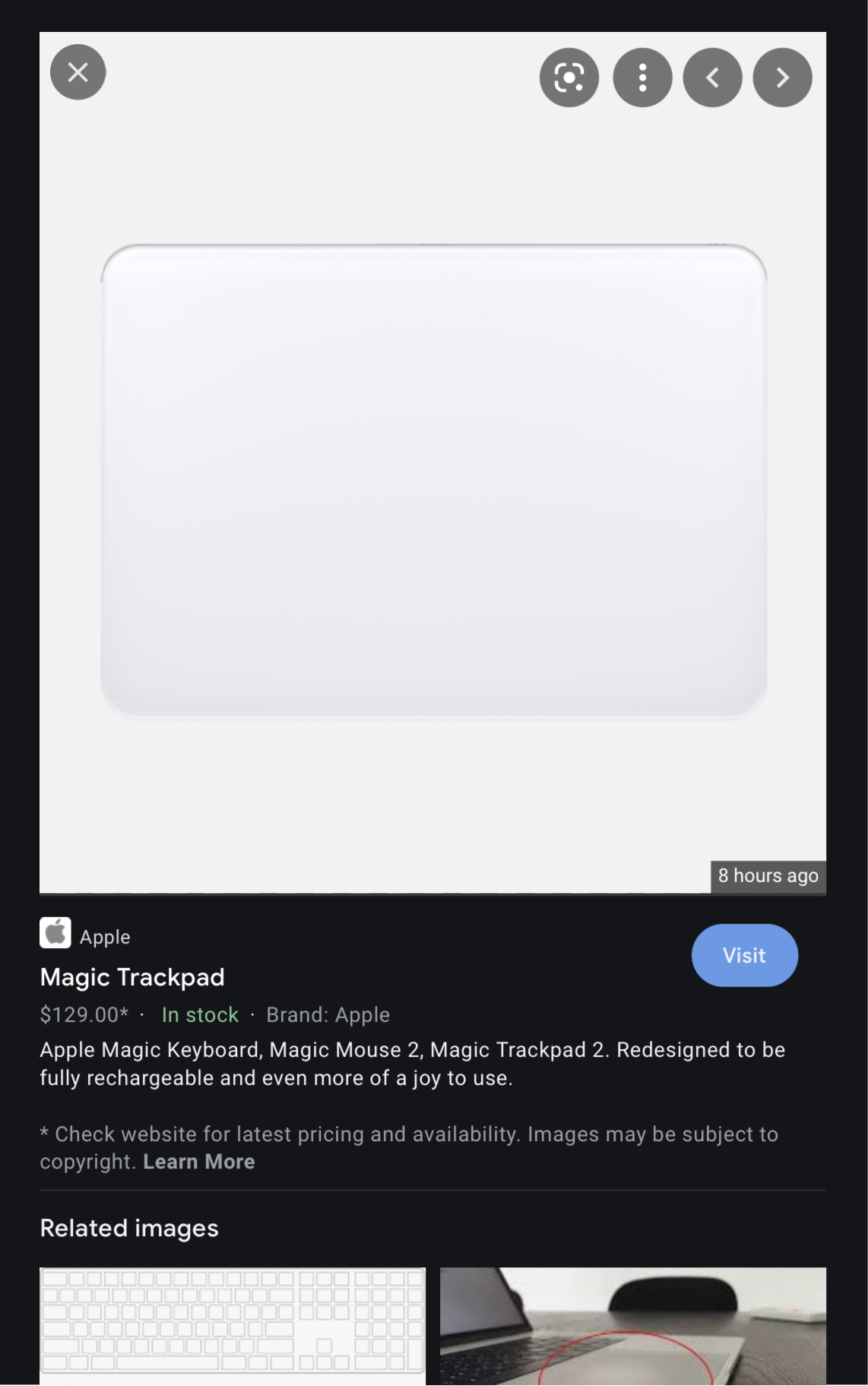
Task: Close the image preview
Action: click(78, 72)
